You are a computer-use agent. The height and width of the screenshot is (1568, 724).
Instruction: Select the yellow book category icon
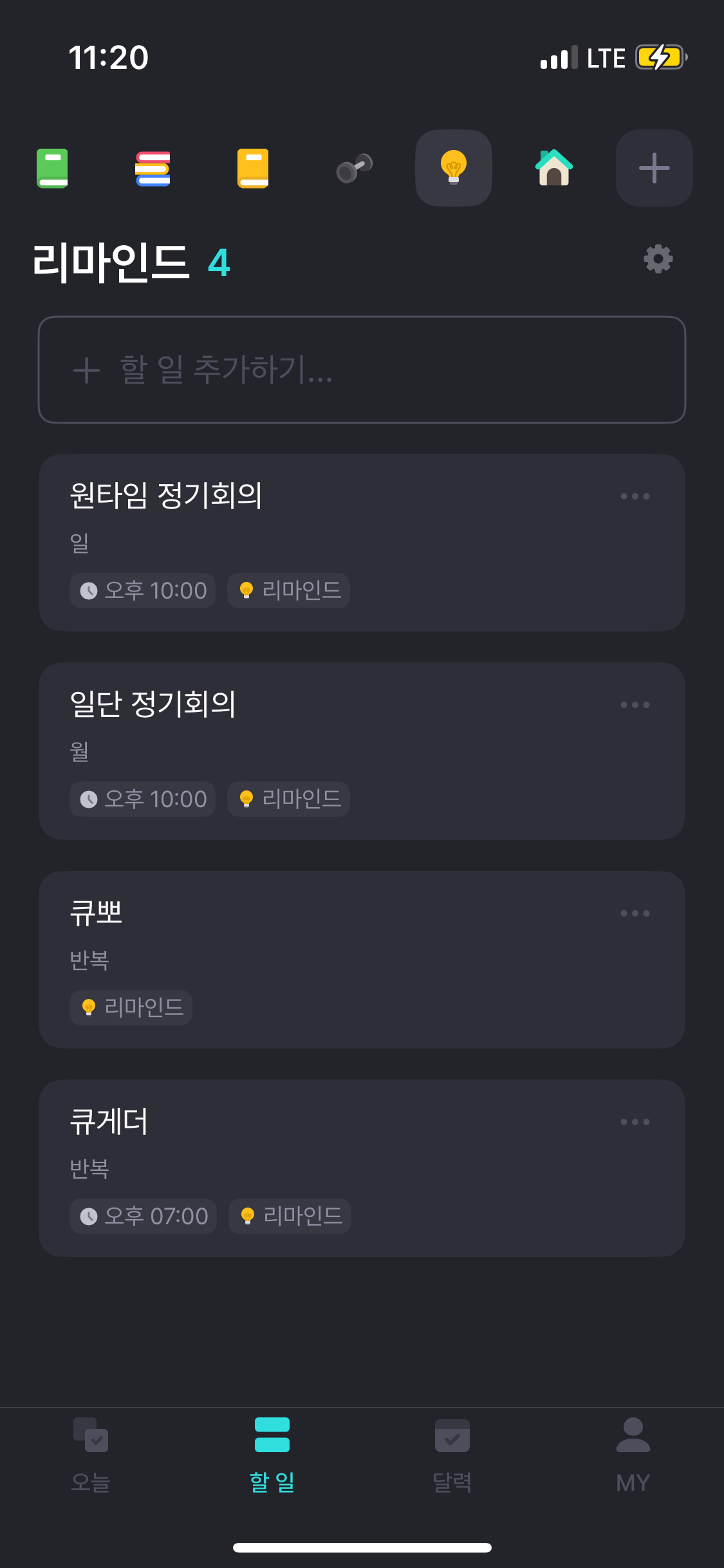[x=253, y=168]
